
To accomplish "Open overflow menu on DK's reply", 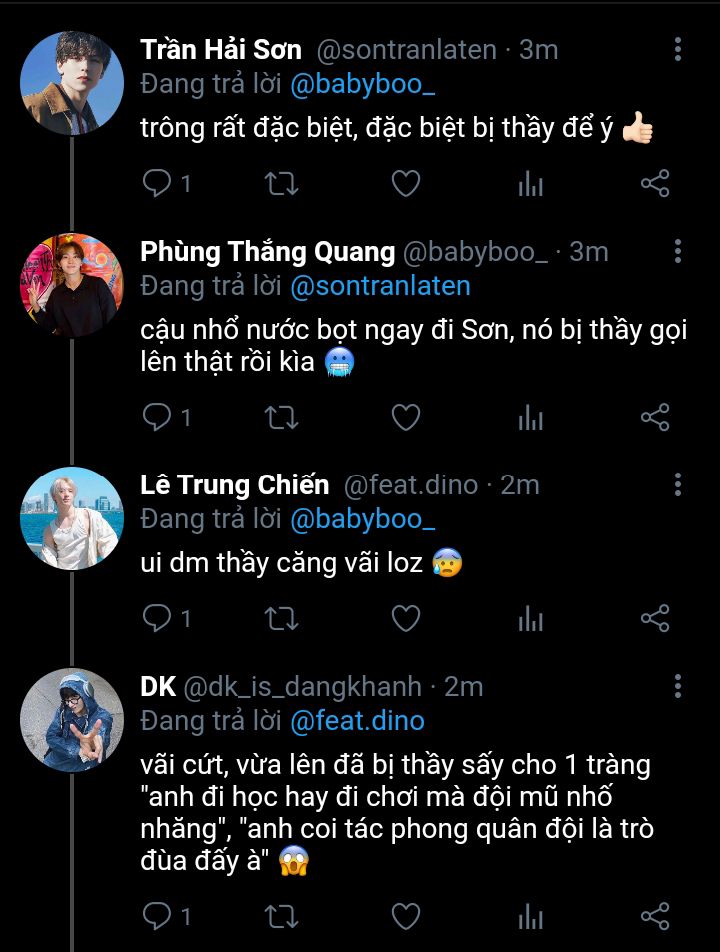I will 678,686.
